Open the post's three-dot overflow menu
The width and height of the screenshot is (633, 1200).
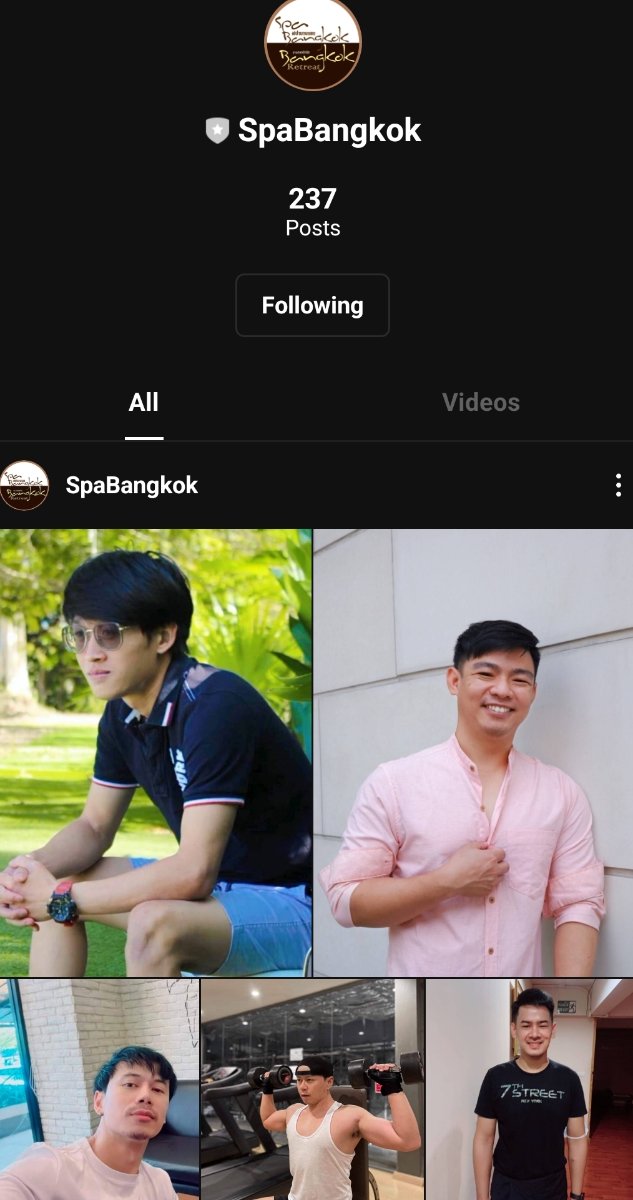click(x=618, y=485)
